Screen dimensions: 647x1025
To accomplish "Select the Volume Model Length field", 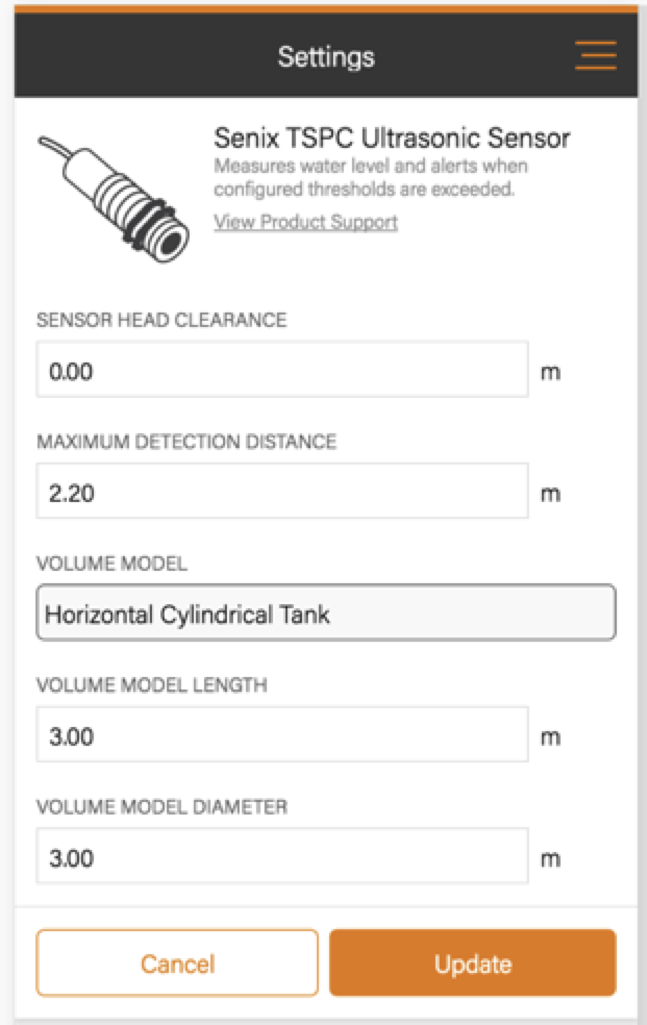I will (x=282, y=736).
